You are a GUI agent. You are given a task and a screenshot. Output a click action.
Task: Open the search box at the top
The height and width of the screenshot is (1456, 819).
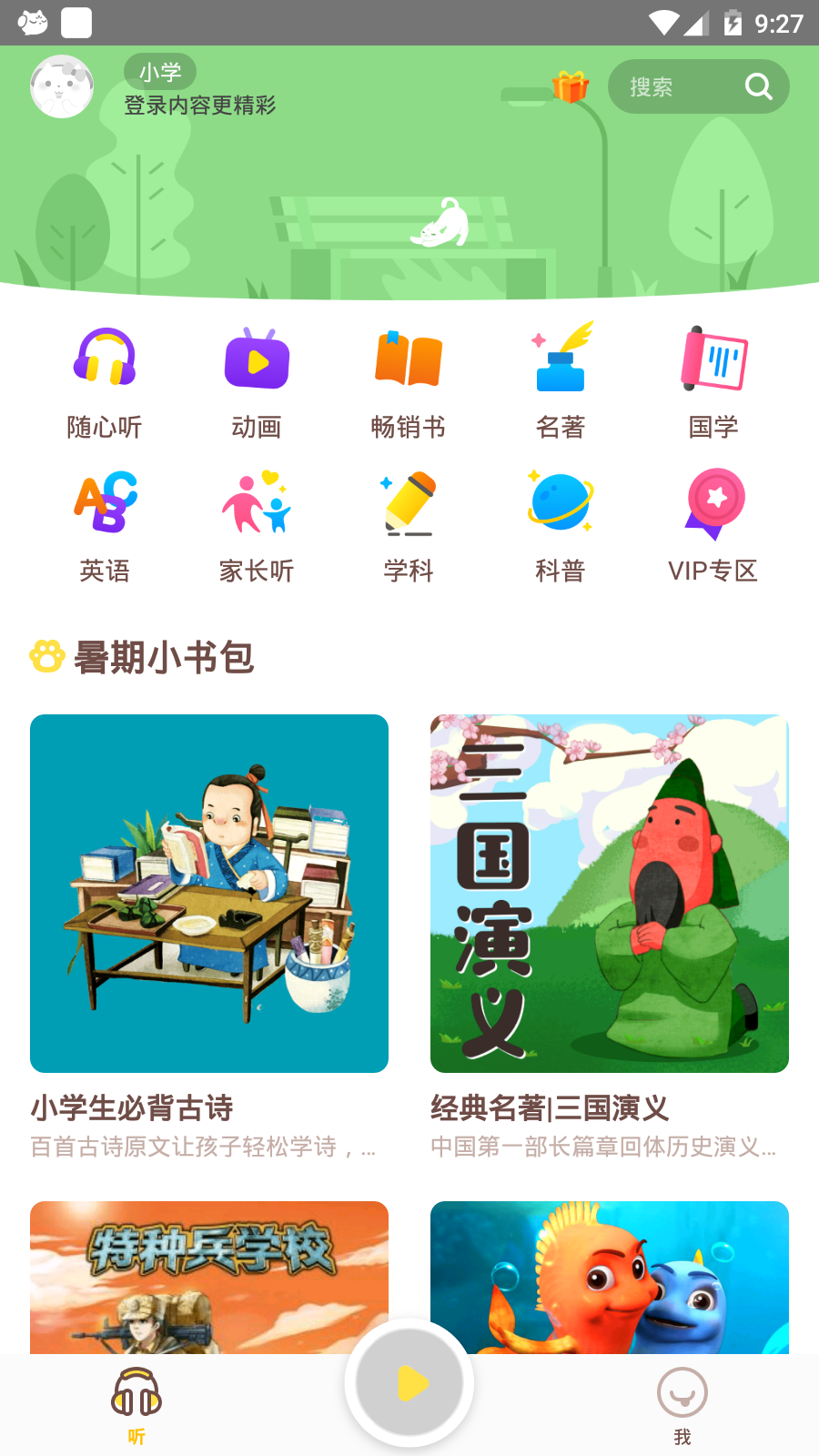tap(697, 86)
